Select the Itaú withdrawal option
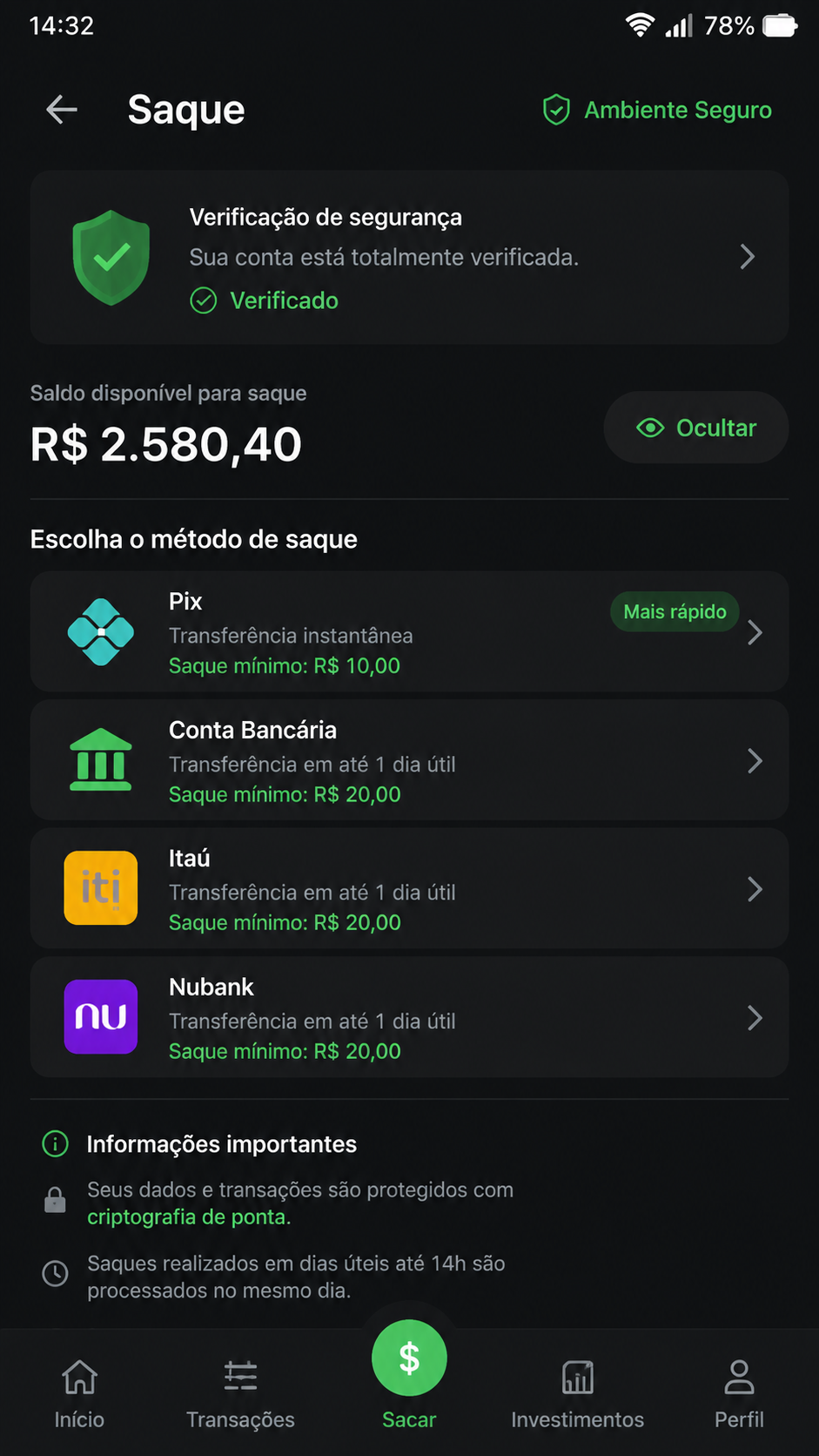 coord(409,889)
